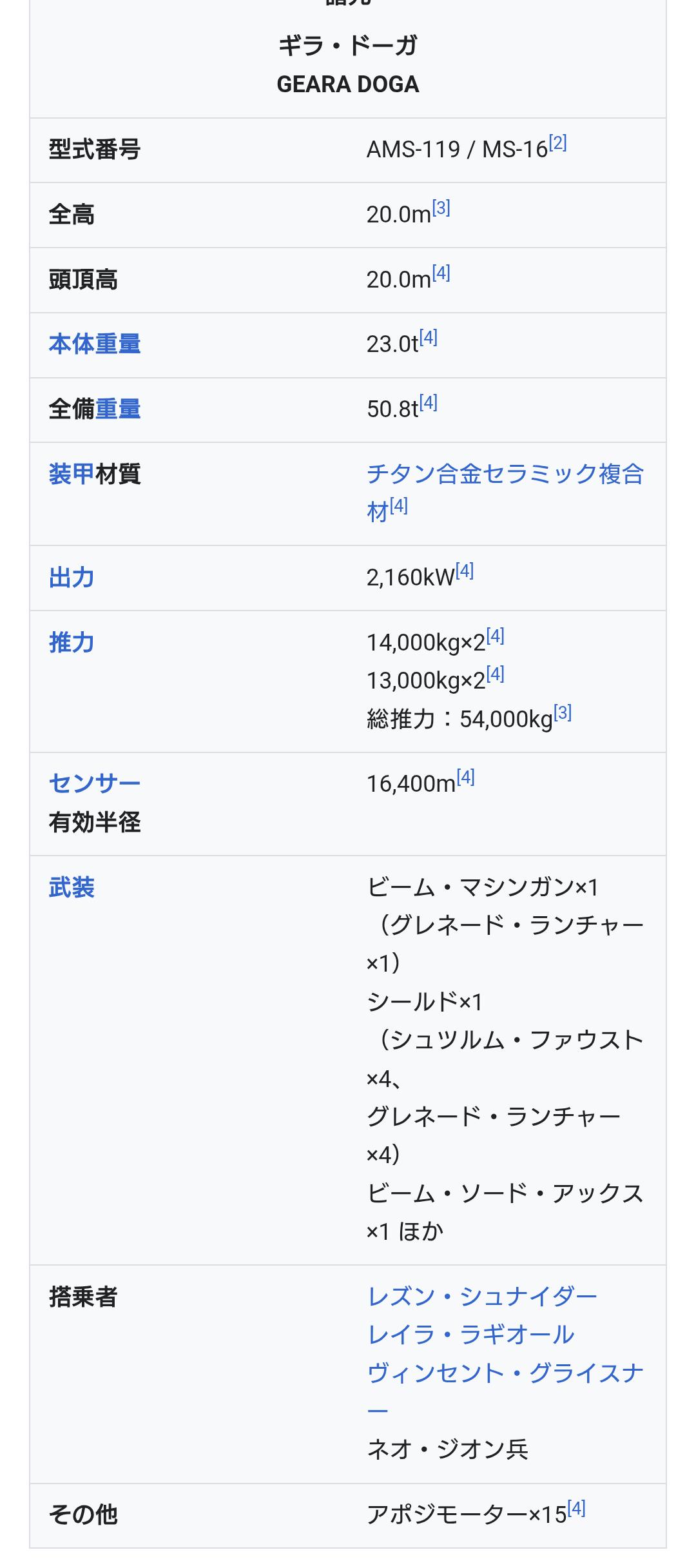
Task: Tap the 重量 link in 全備重量
Action: click(x=117, y=409)
